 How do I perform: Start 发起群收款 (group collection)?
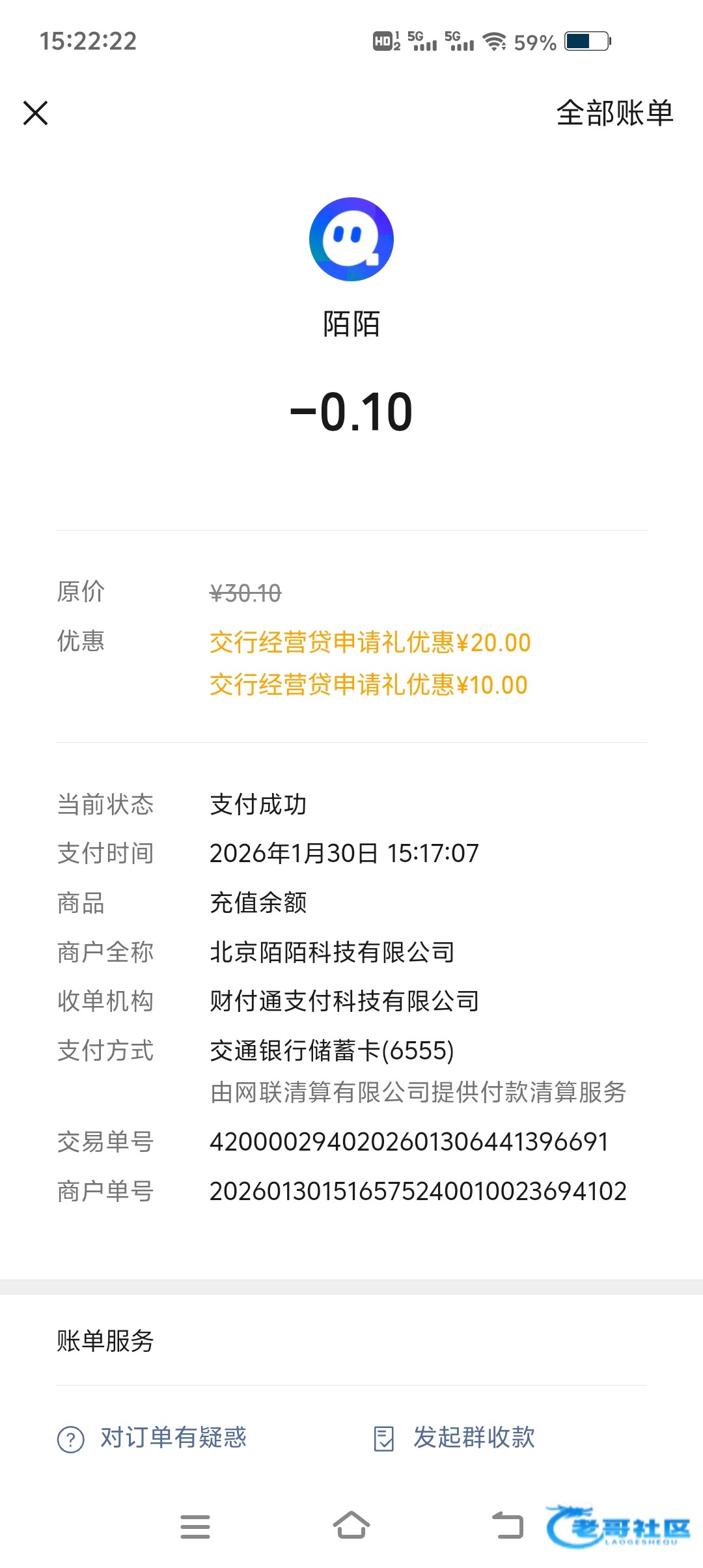[456, 1438]
